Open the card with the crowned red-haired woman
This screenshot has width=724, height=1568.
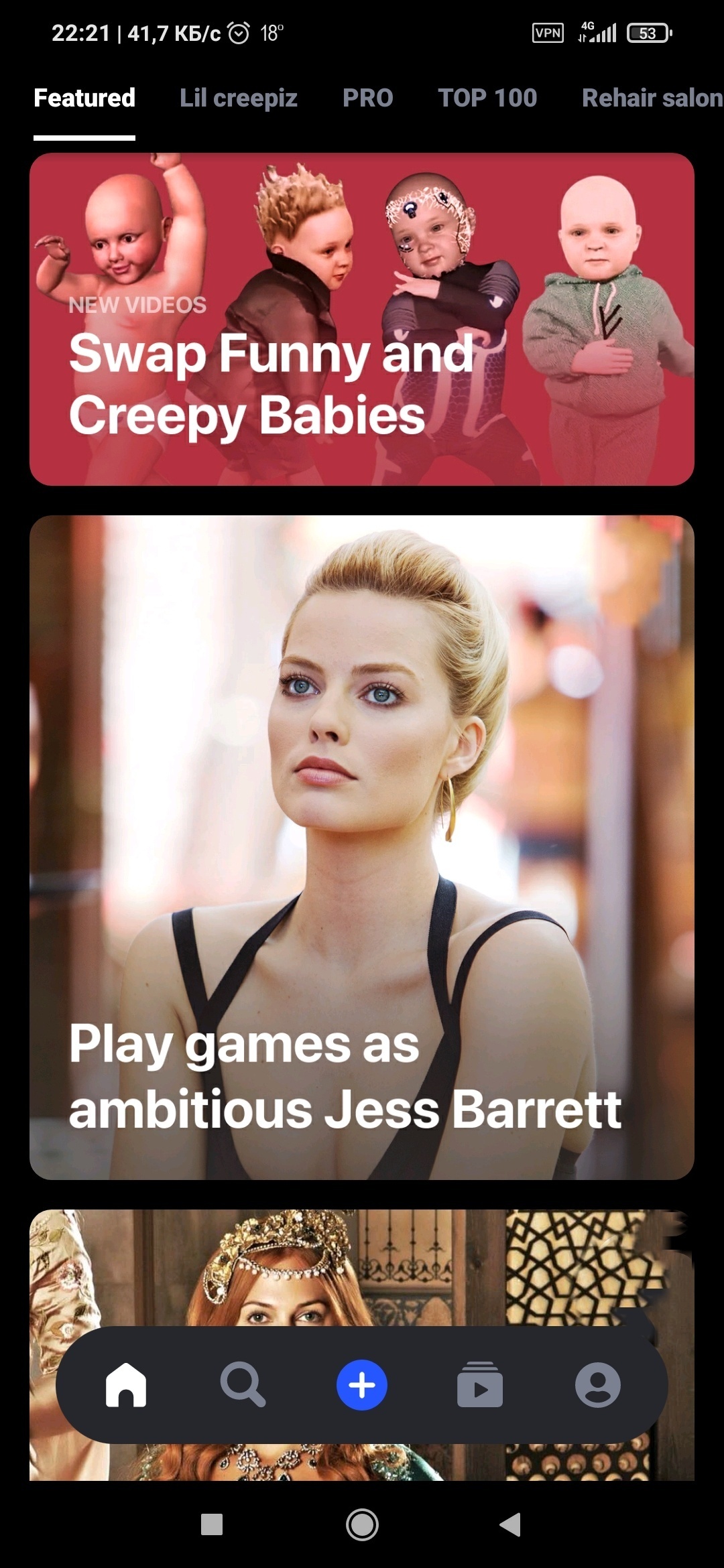coord(362,1266)
